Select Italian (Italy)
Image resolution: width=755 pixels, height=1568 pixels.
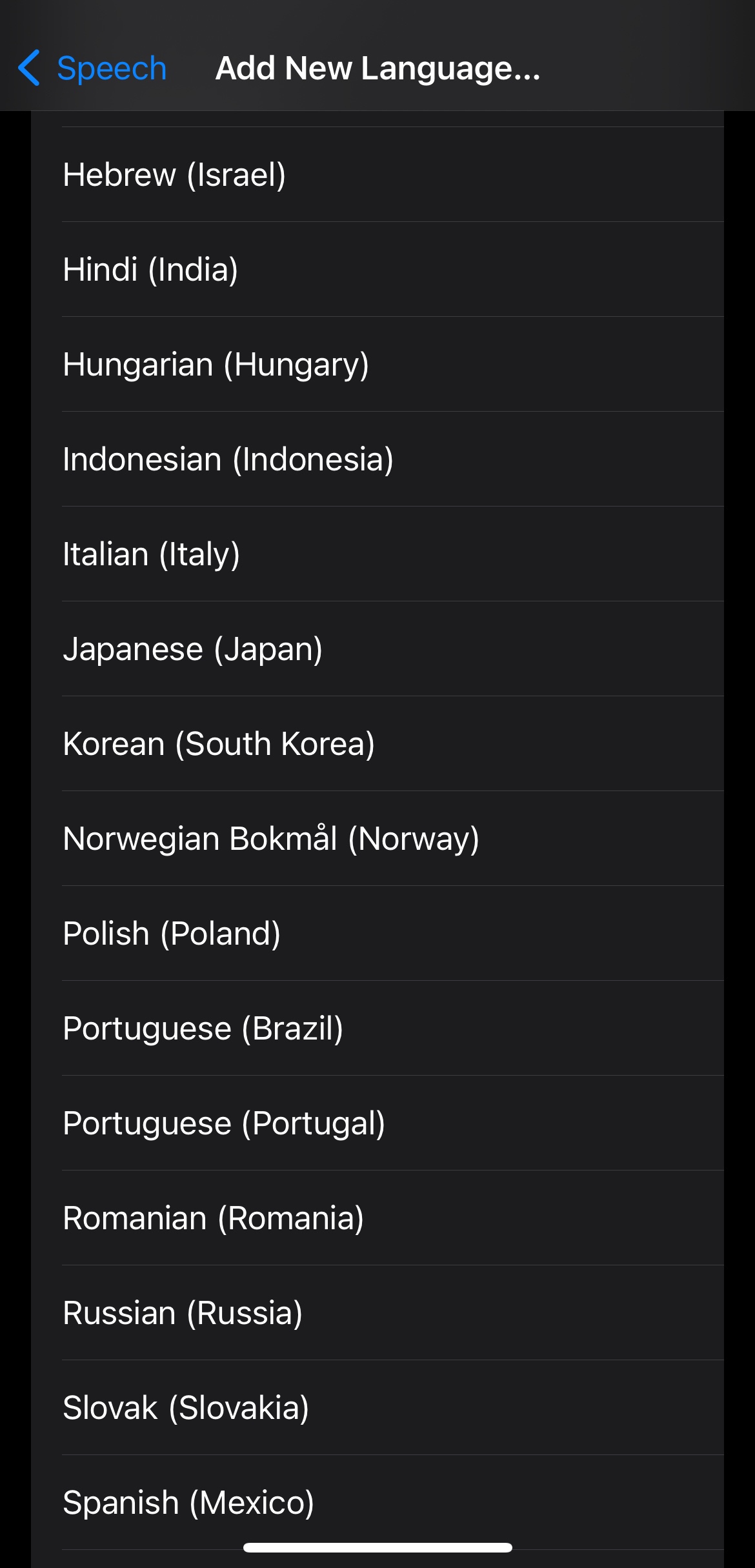pos(151,554)
